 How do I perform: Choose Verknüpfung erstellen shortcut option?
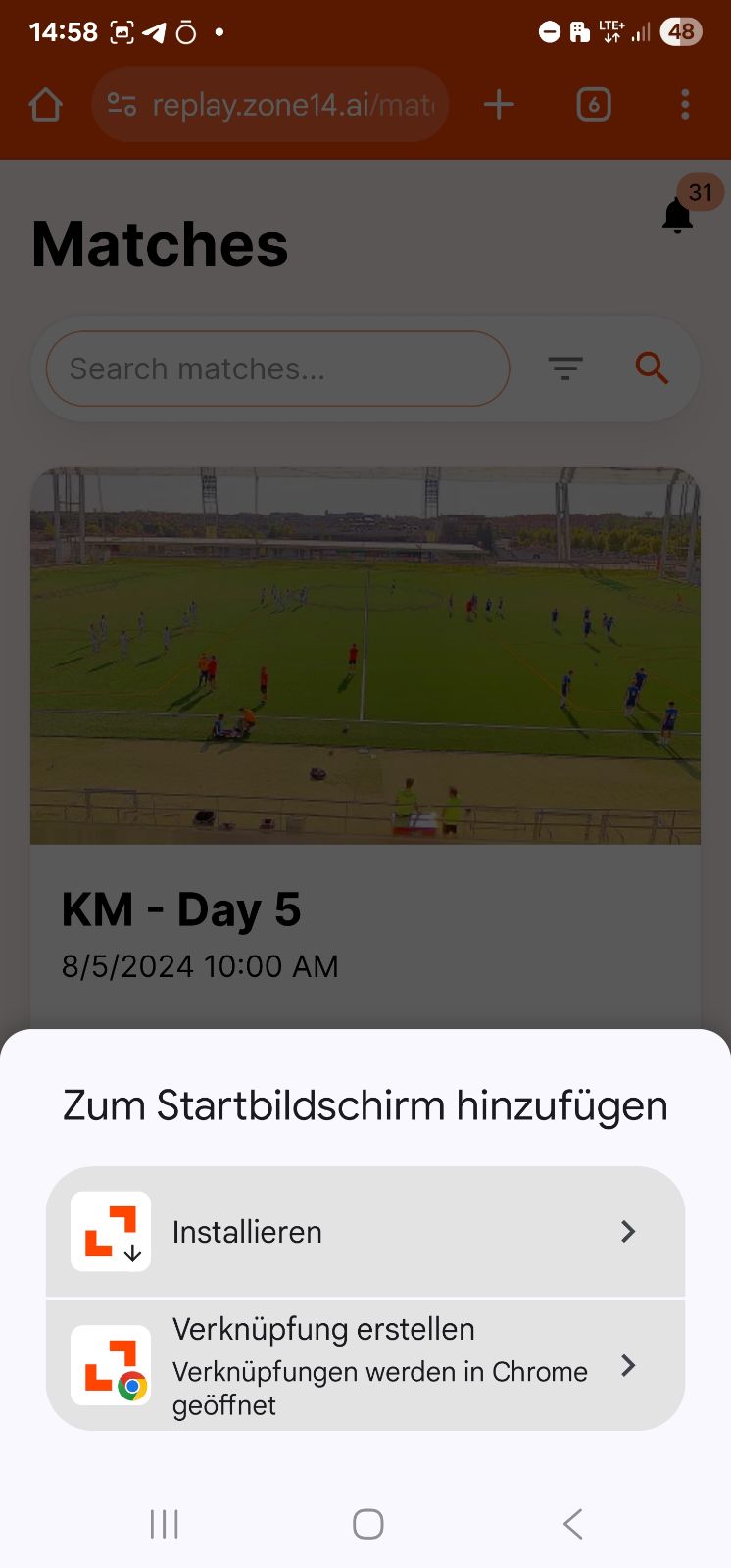365,1365
